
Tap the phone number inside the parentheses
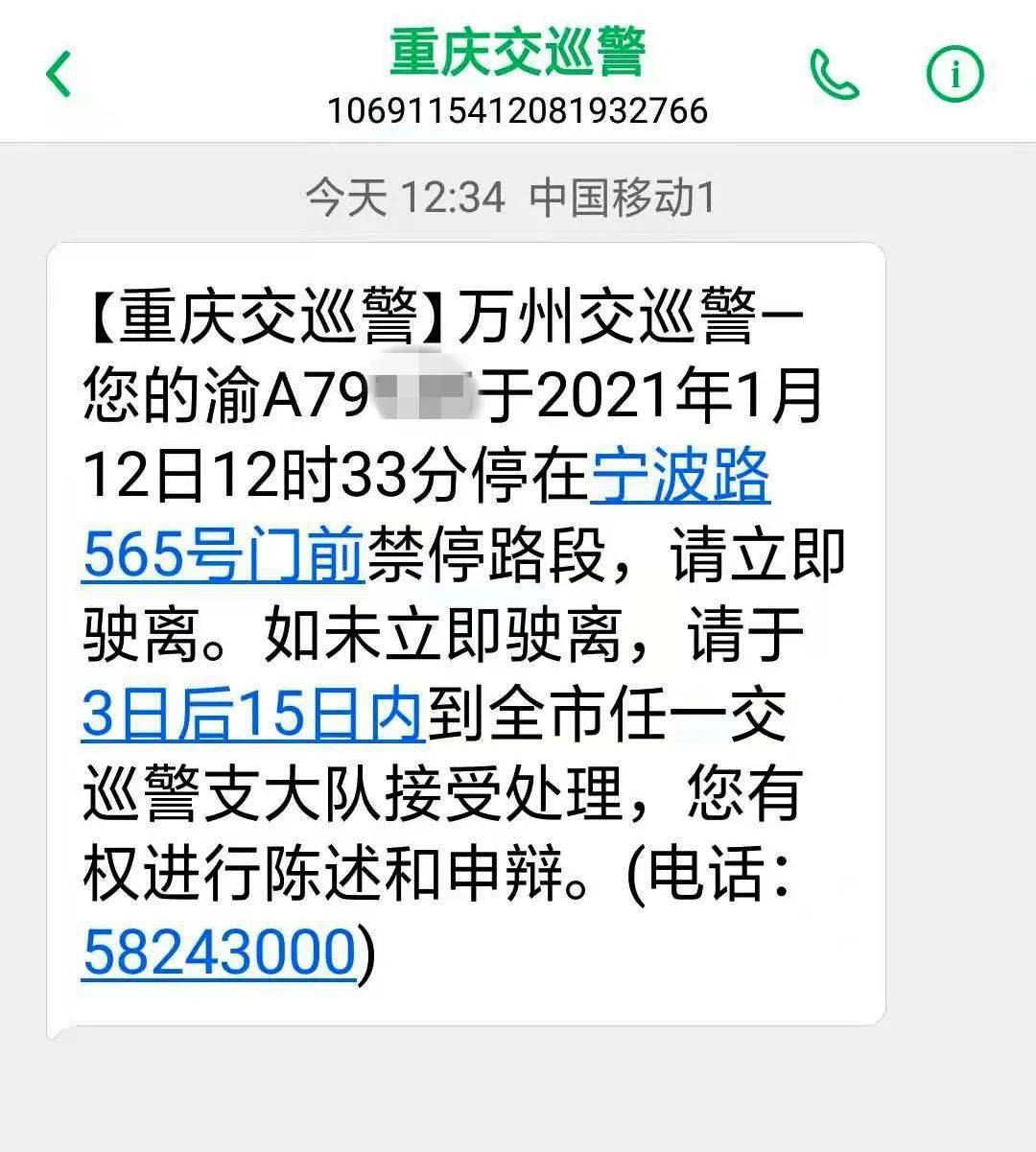point(217,950)
